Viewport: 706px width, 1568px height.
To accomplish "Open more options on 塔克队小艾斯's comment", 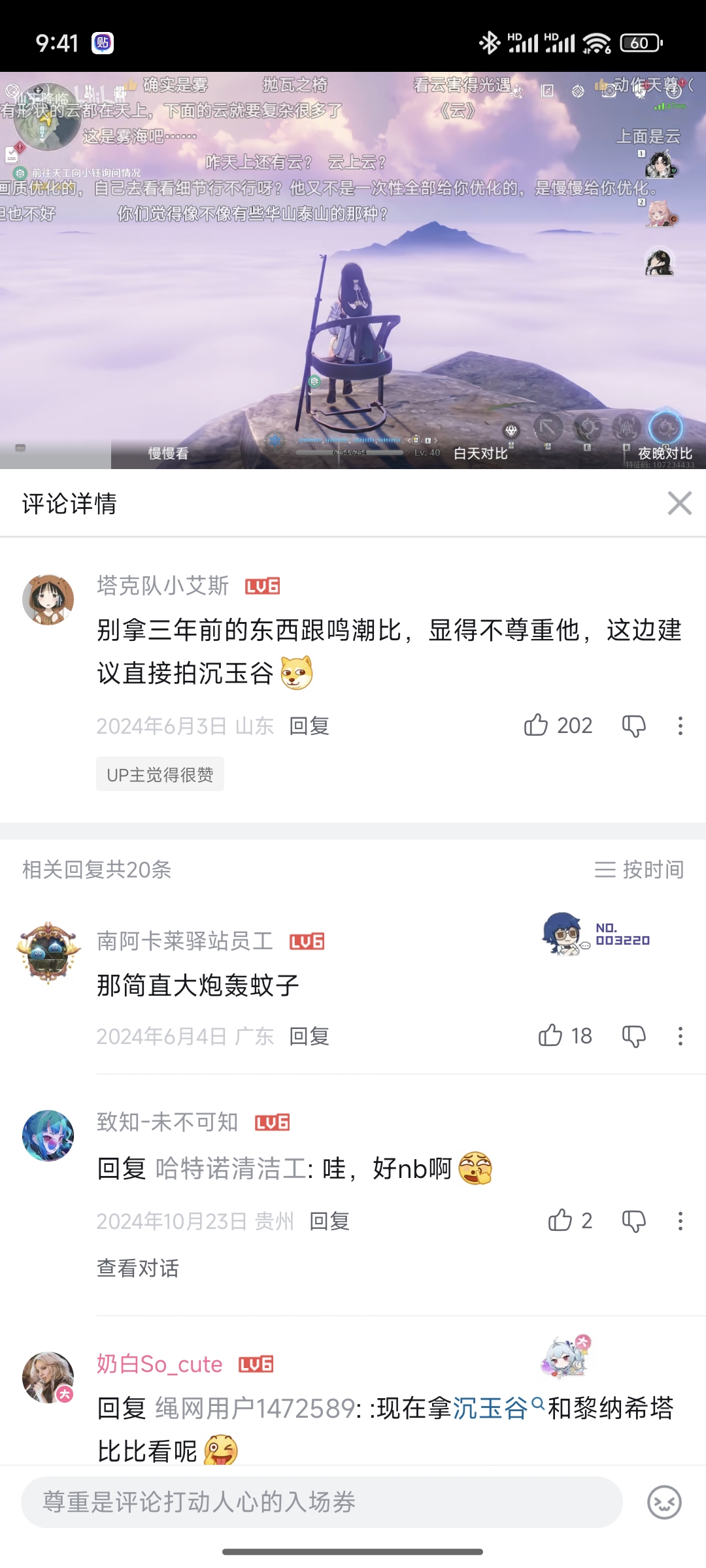I will [680, 726].
